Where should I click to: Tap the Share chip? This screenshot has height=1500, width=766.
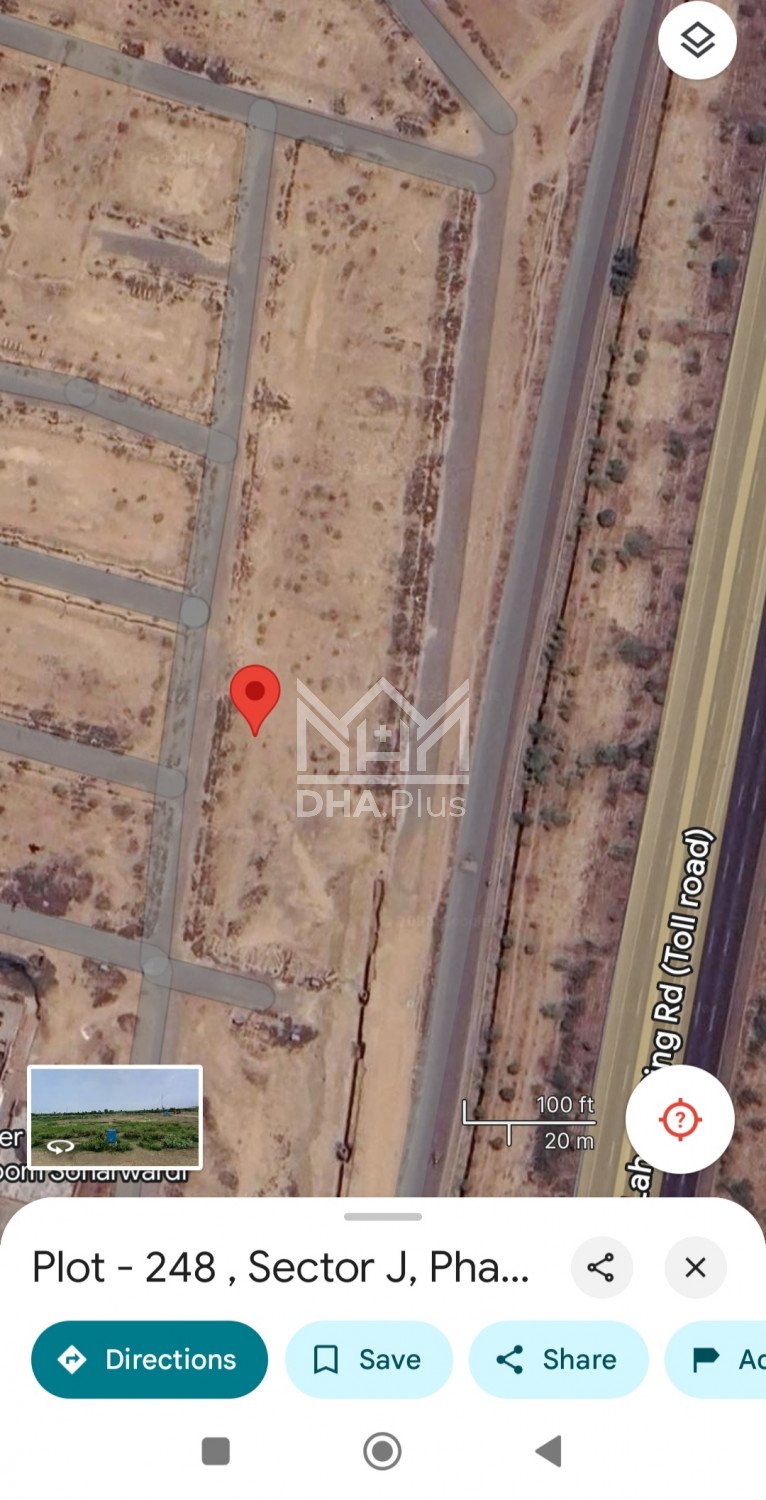click(558, 1359)
